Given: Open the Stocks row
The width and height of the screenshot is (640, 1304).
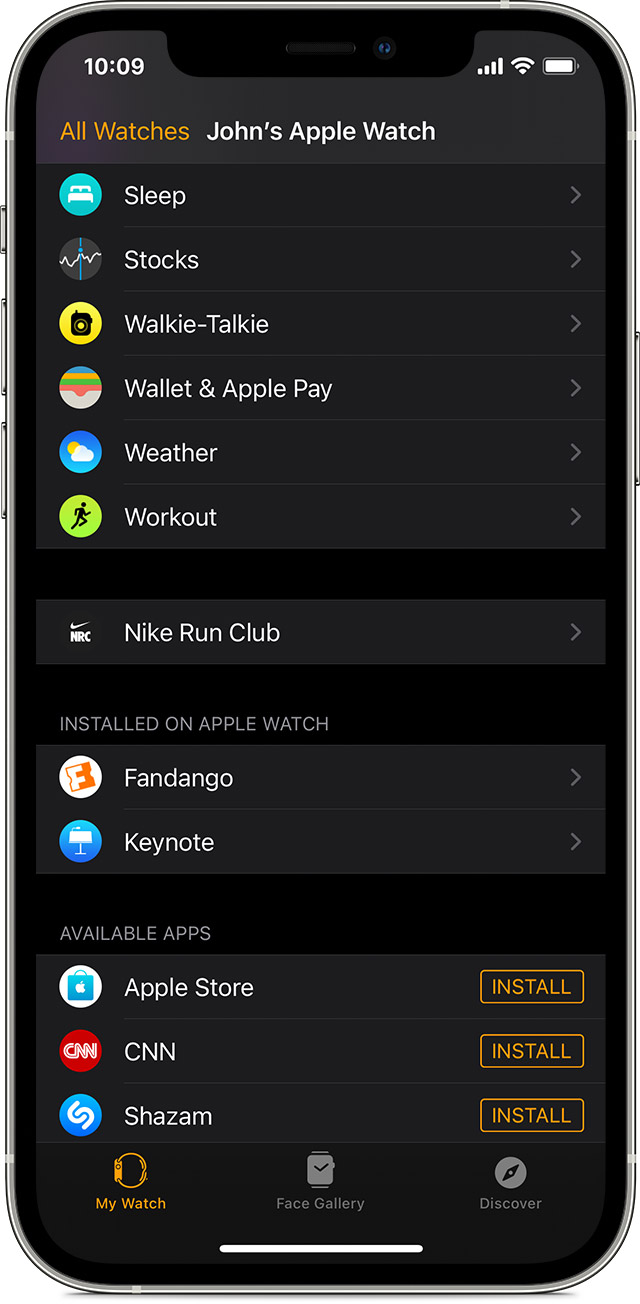Looking at the screenshot, I should [x=320, y=260].
